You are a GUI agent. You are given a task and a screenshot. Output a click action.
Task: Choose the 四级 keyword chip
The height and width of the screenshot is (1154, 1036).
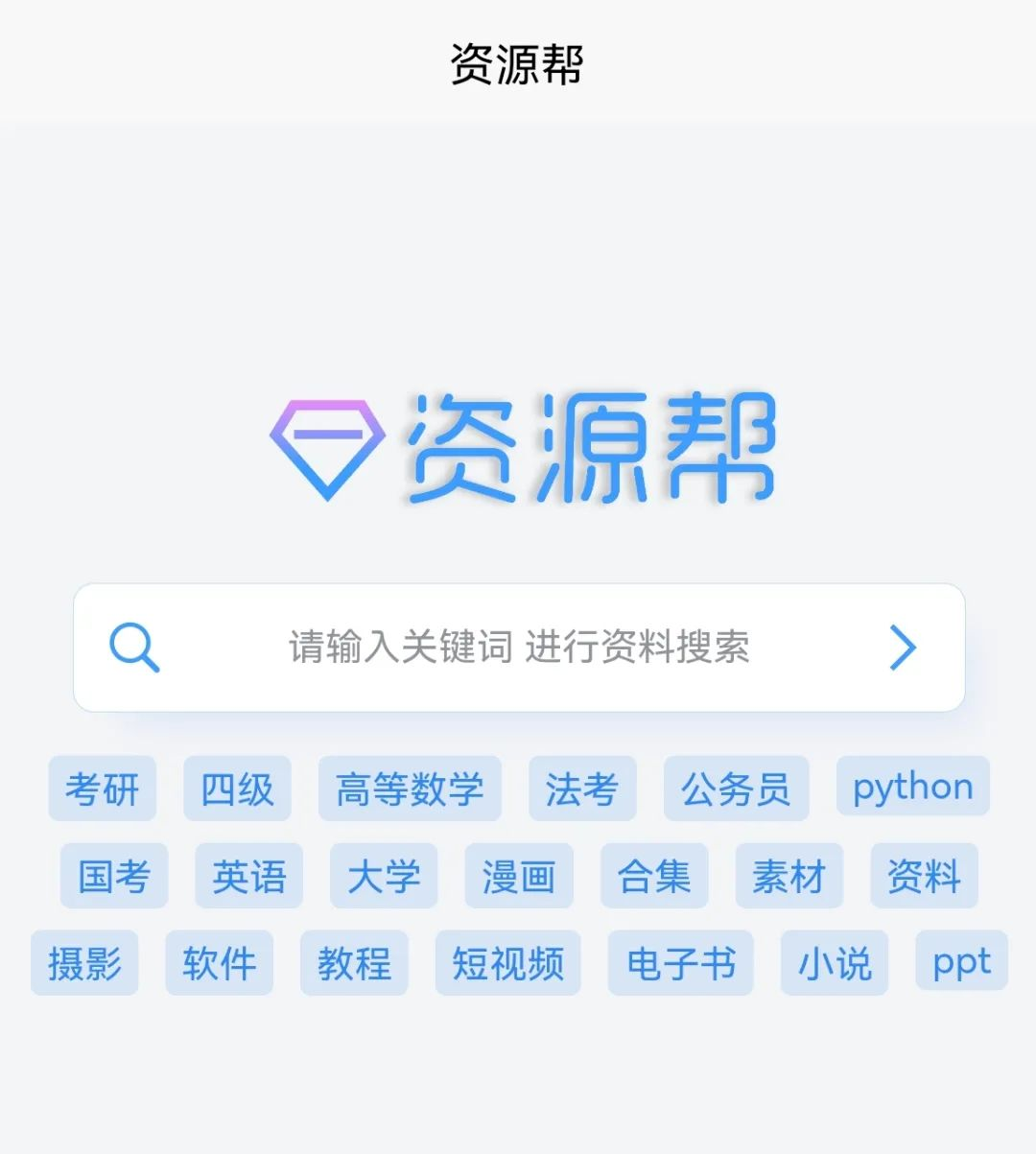coord(237,789)
